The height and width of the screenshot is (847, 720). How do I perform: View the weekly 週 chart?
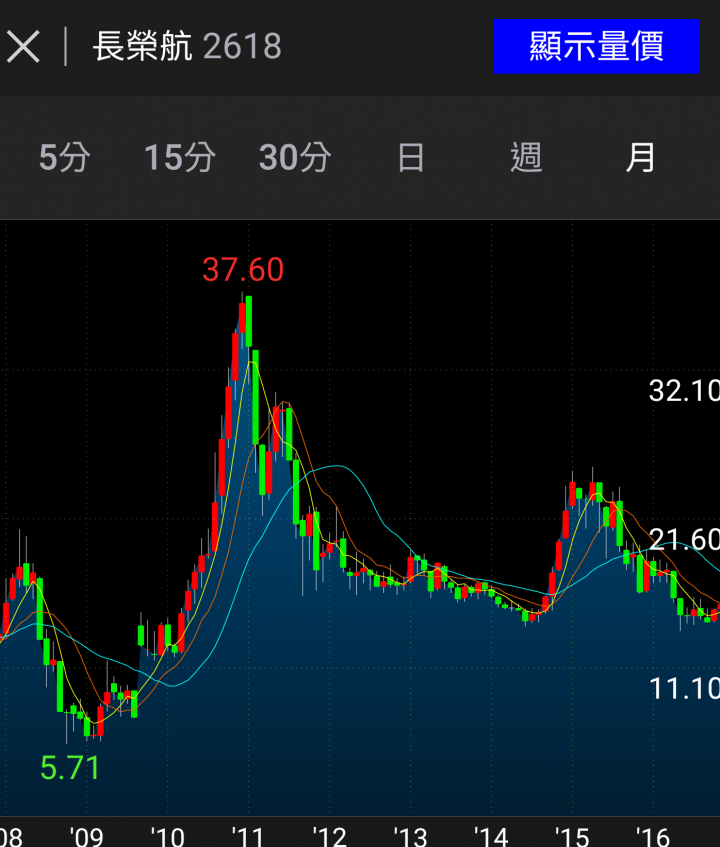click(x=526, y=157)
